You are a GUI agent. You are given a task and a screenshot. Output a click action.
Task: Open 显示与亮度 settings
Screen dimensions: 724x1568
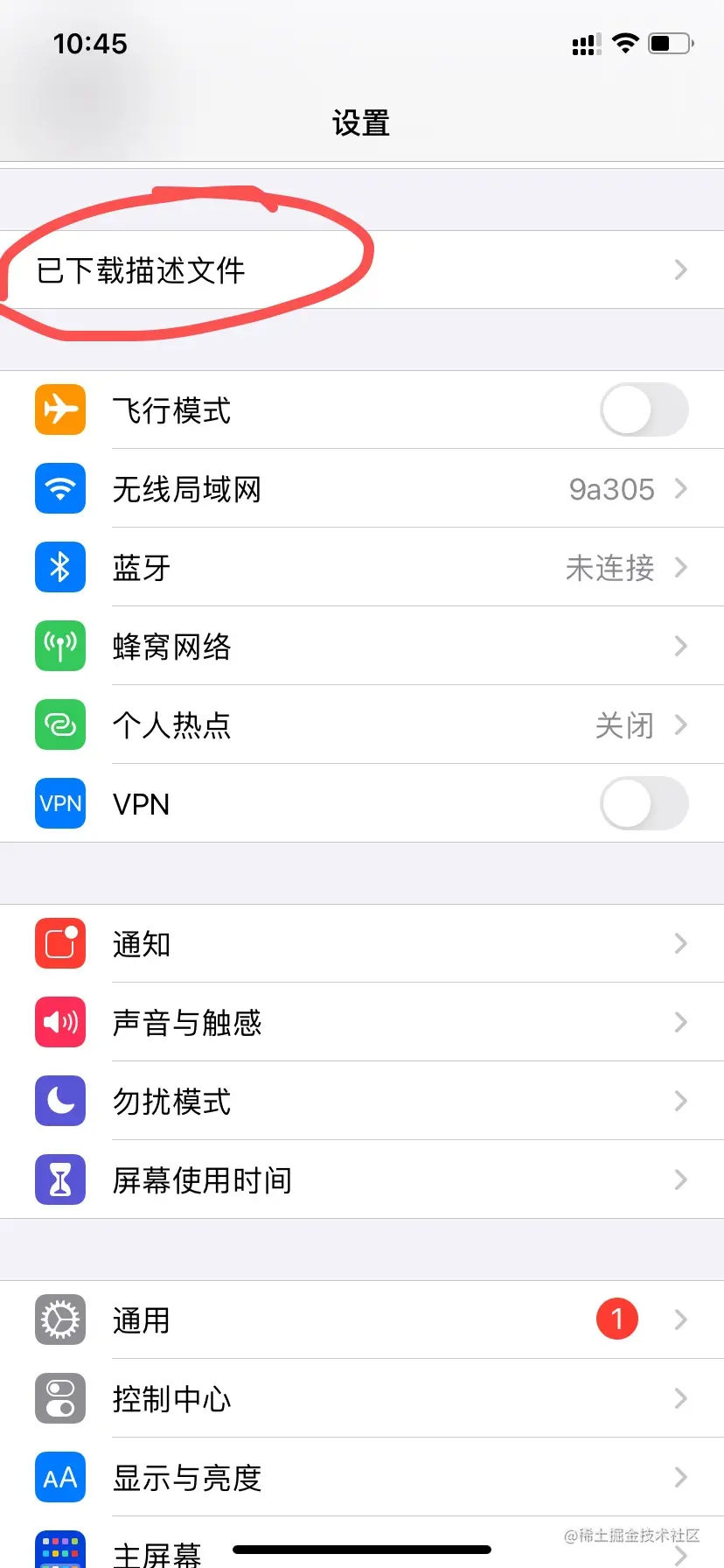click(x=362, y=1478)
